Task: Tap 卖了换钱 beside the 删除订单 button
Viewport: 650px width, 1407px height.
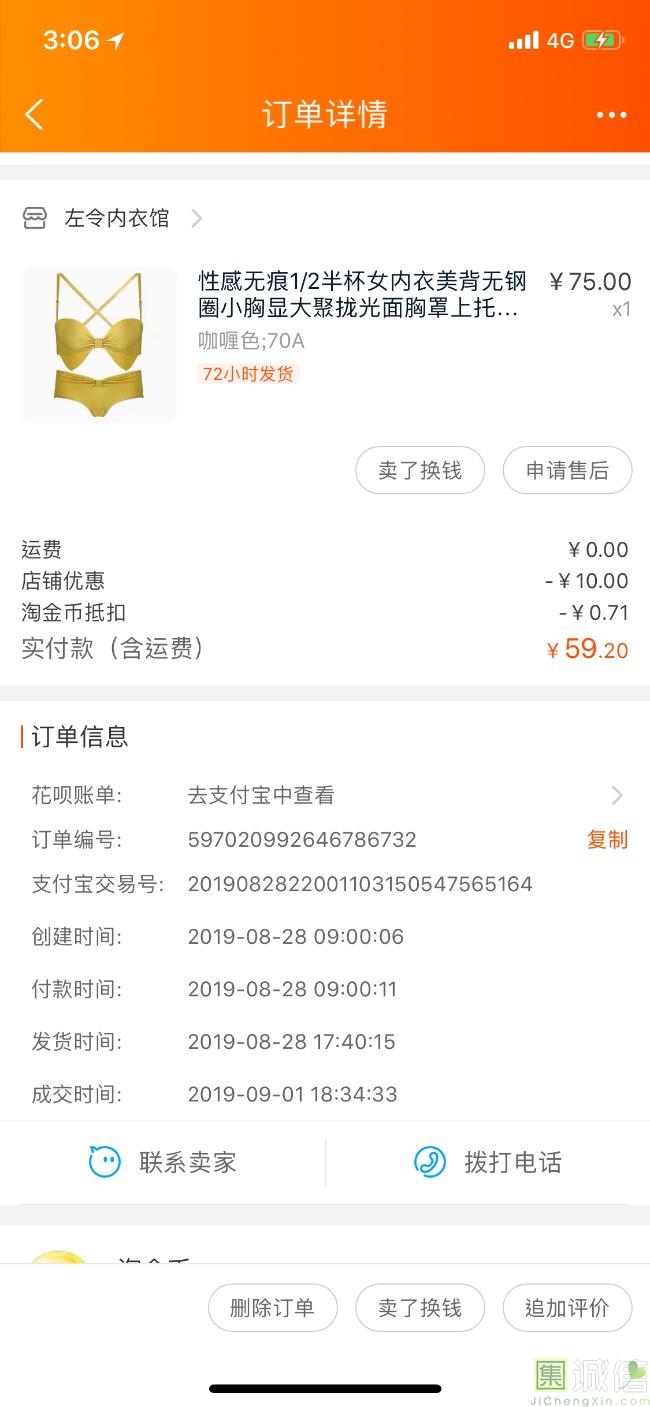Action: 420,1308
